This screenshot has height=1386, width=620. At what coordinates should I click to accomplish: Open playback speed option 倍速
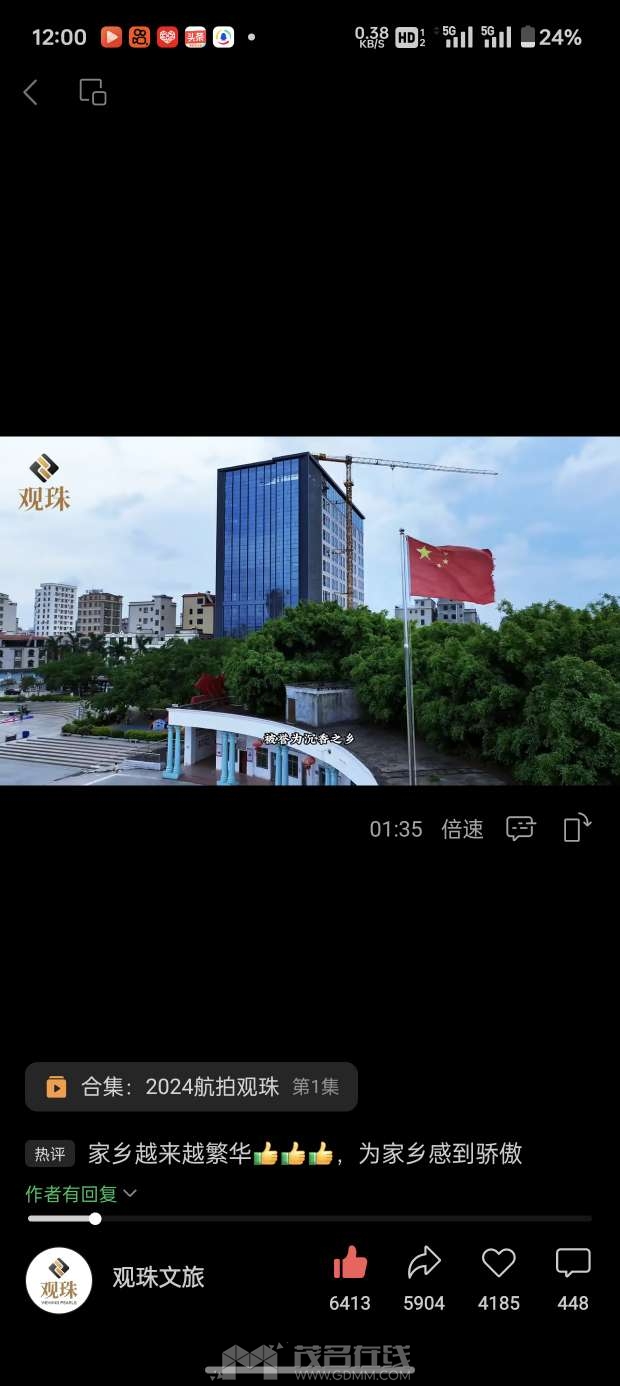462,829
